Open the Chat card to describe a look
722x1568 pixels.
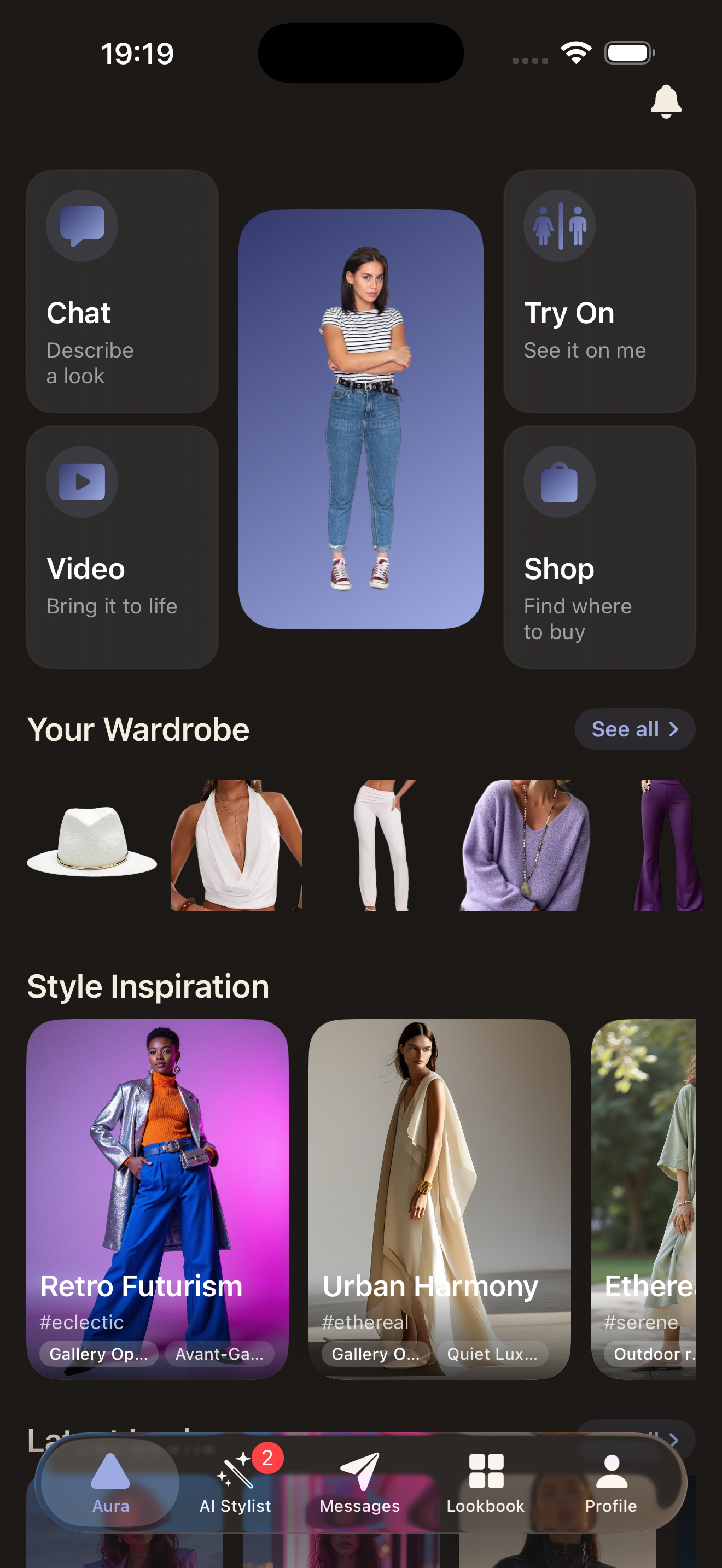(122, 291)
